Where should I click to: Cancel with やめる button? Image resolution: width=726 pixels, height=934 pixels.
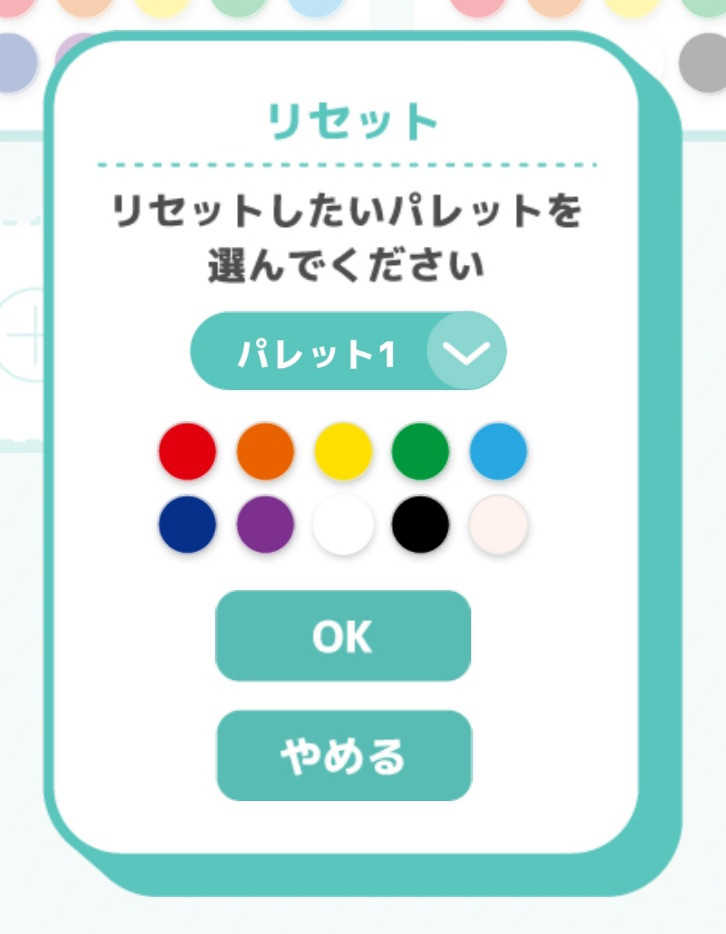(343, 756)
